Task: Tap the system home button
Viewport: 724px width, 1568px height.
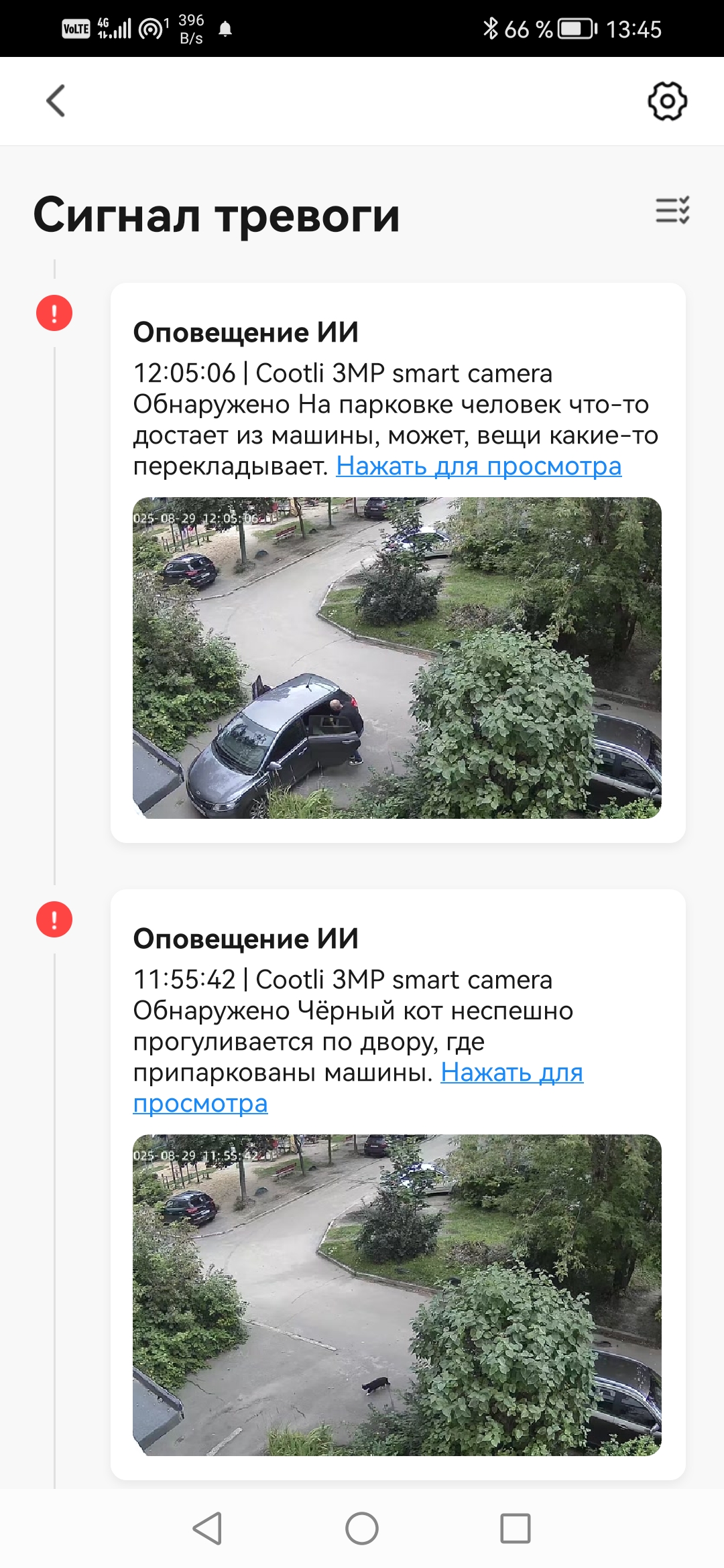Action: pyautogui.click(x=361, y=1528)
